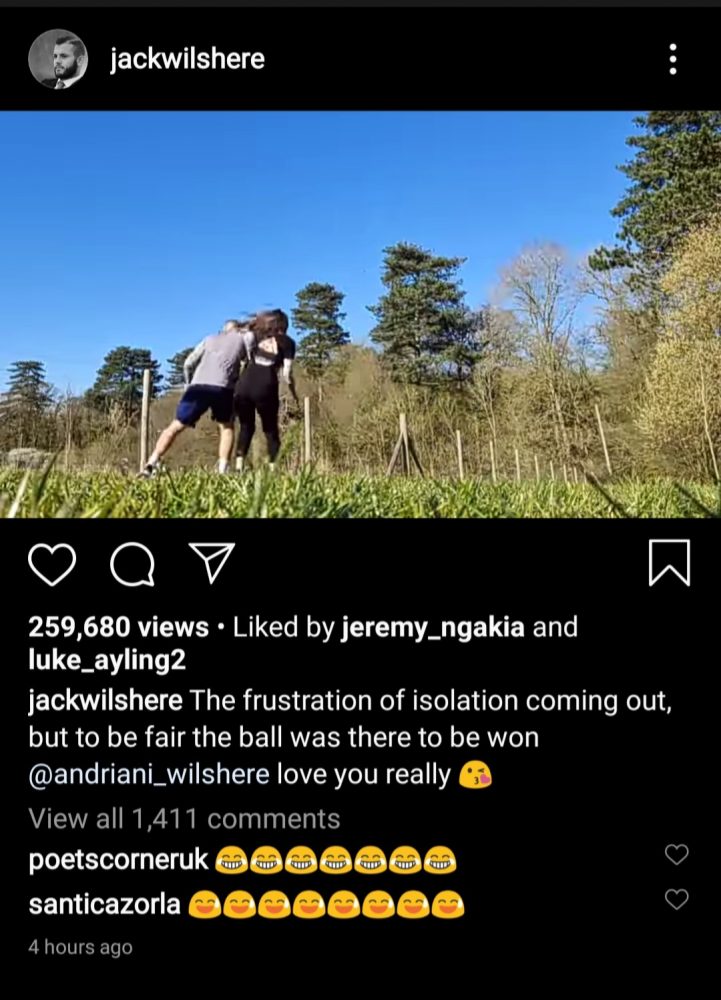
Task: Like poetscorneruk's comment
Action: tap(677, 855)
